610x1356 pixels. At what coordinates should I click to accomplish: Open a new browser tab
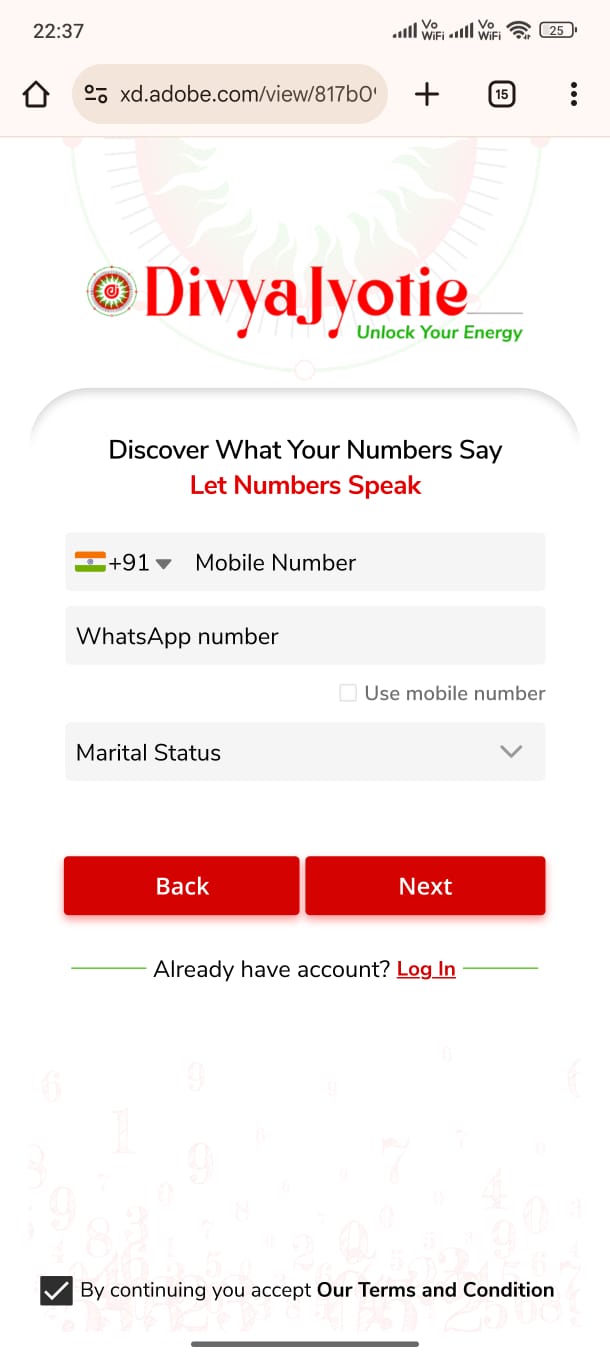tap(427, 95)
